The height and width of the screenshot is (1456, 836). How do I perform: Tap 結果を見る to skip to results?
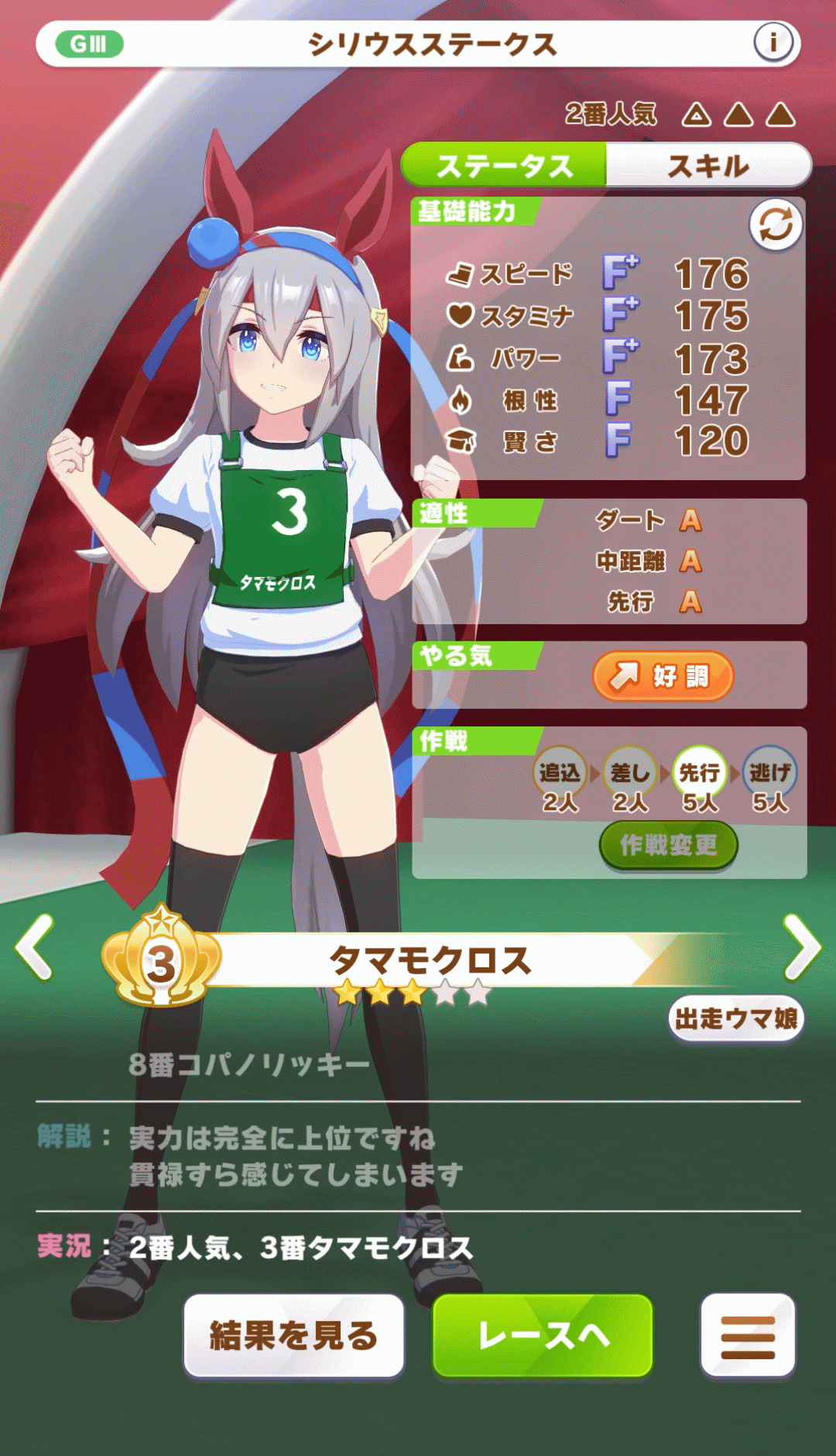pos(294,1335)
